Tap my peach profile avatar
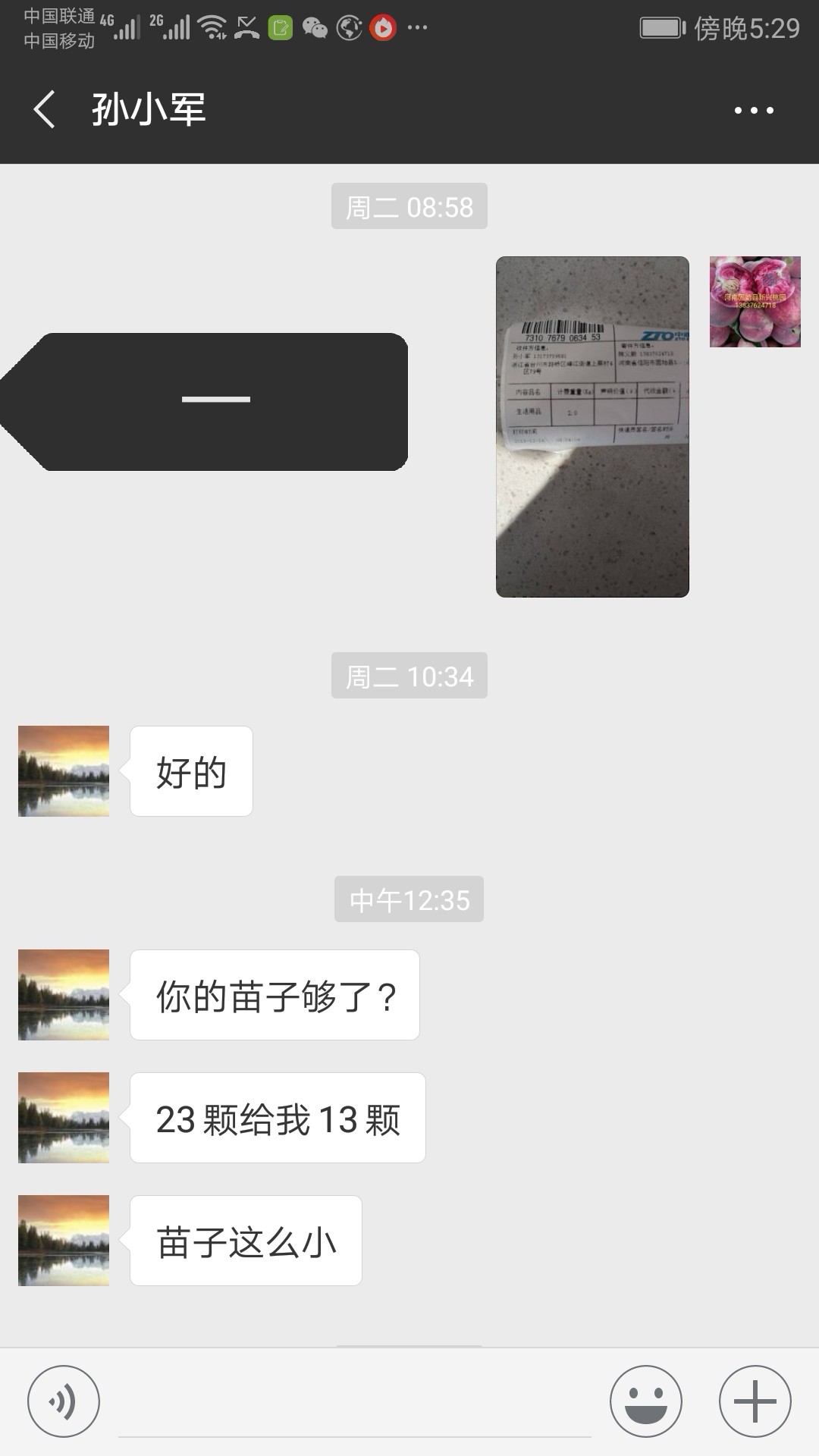 (755, 302)
